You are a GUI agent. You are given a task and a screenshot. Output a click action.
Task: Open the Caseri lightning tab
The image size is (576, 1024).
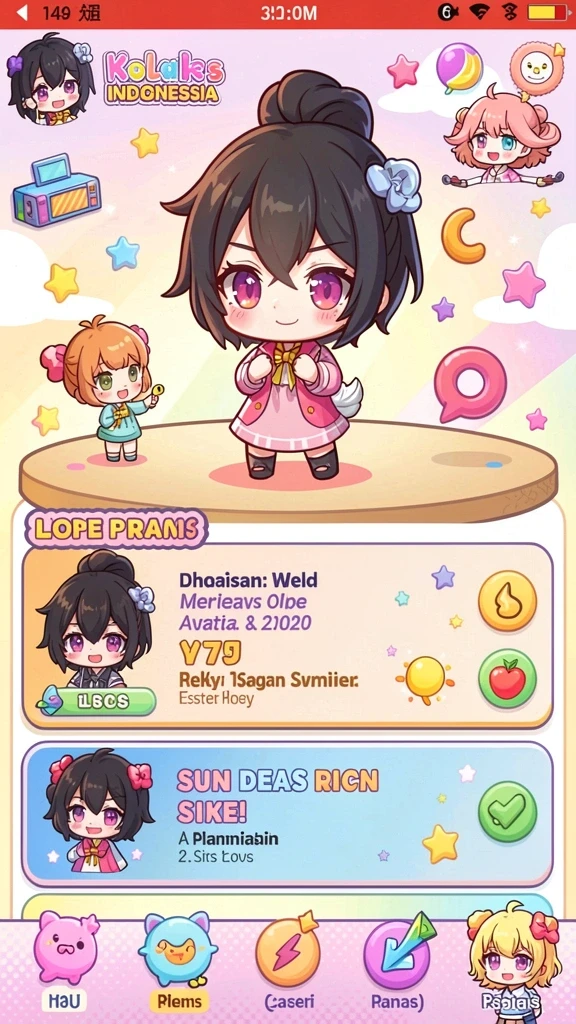pyautogui.click(x=288, y=961)
